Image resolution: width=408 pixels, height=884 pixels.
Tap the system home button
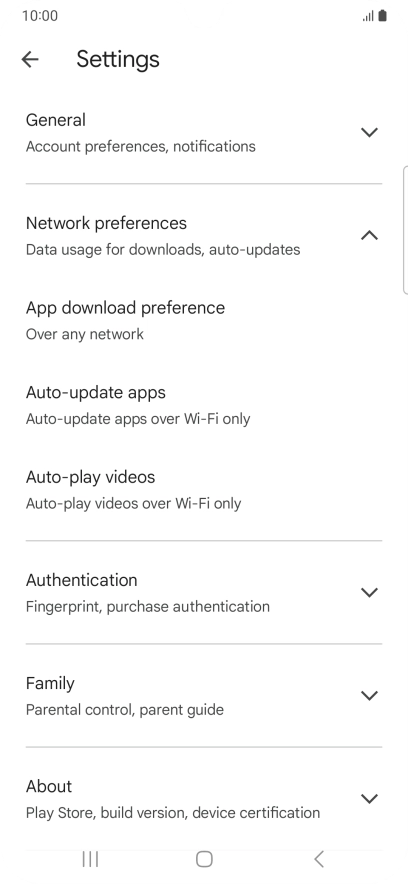point(204,859)
